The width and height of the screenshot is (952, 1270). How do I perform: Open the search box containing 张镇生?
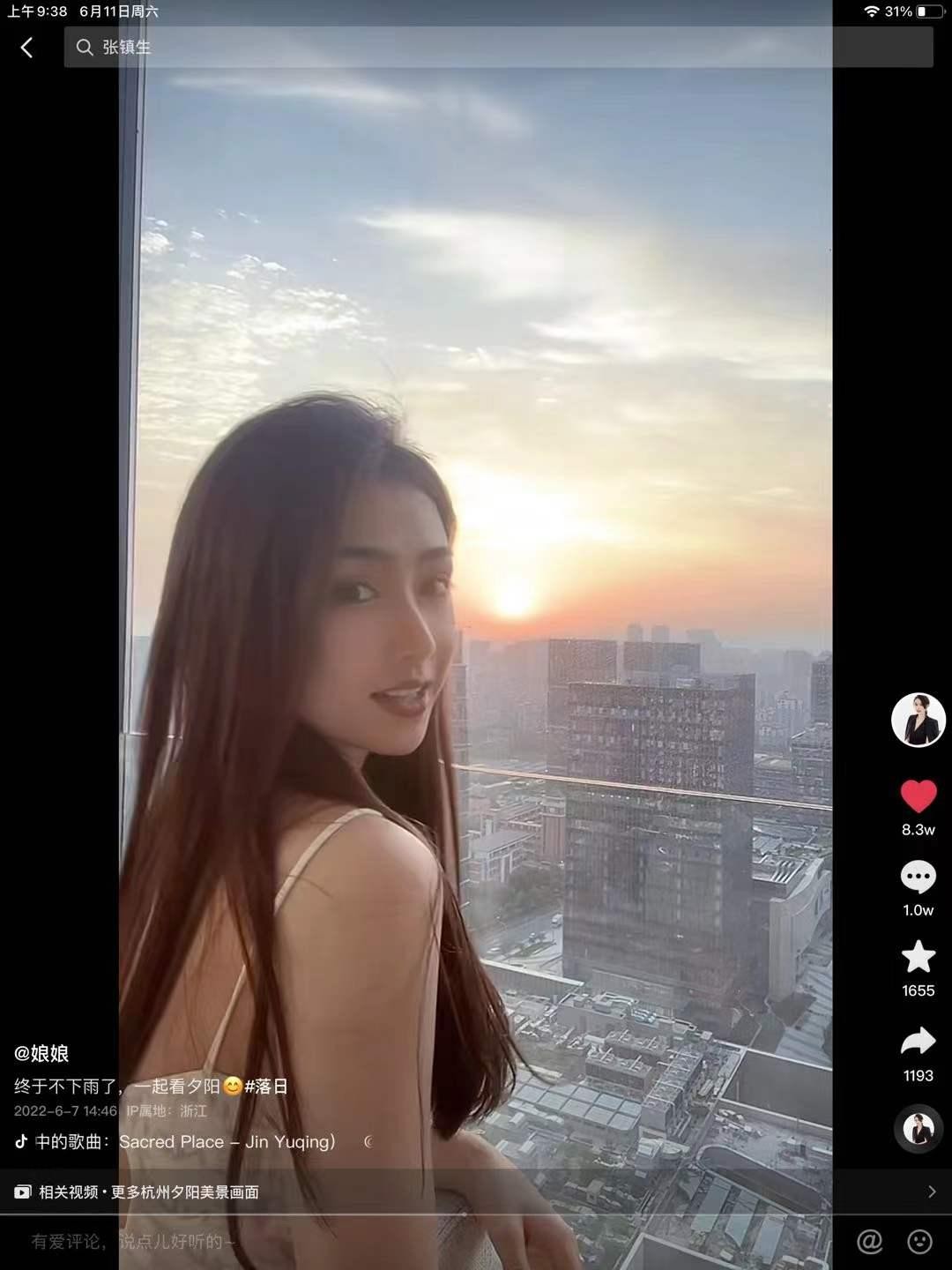(498, 48)
